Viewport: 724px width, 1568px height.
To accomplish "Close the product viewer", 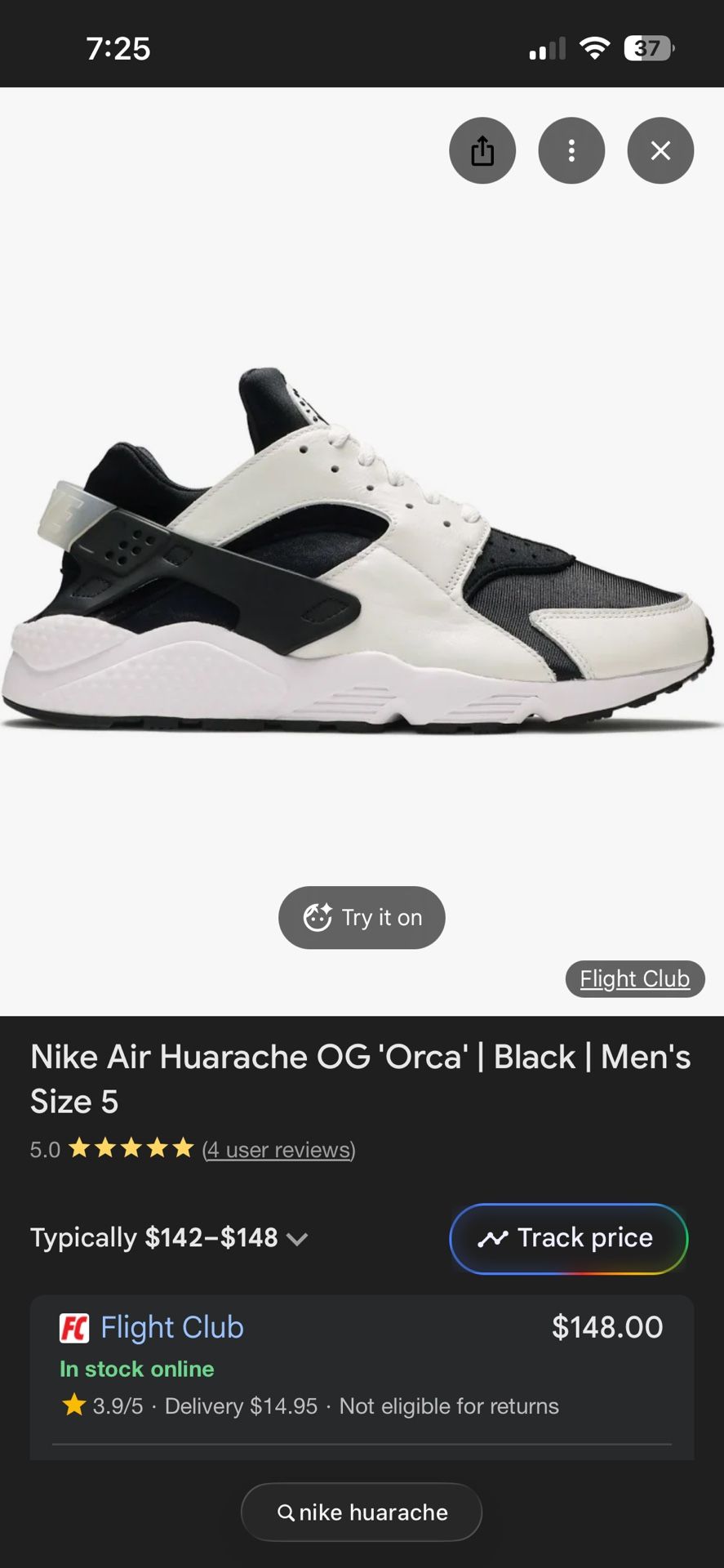I will coord(660,150).
